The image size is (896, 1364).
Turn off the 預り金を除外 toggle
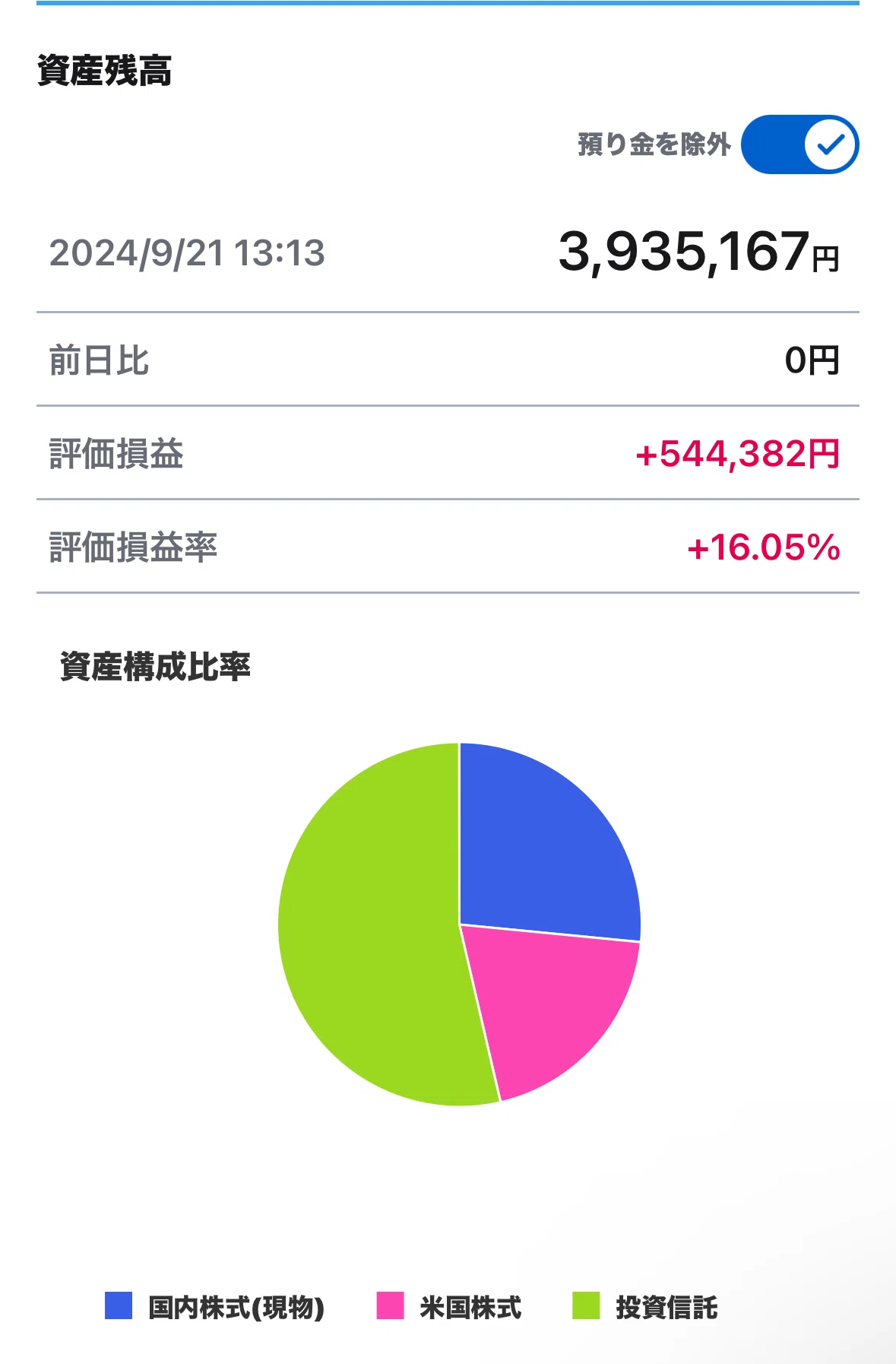799,144
